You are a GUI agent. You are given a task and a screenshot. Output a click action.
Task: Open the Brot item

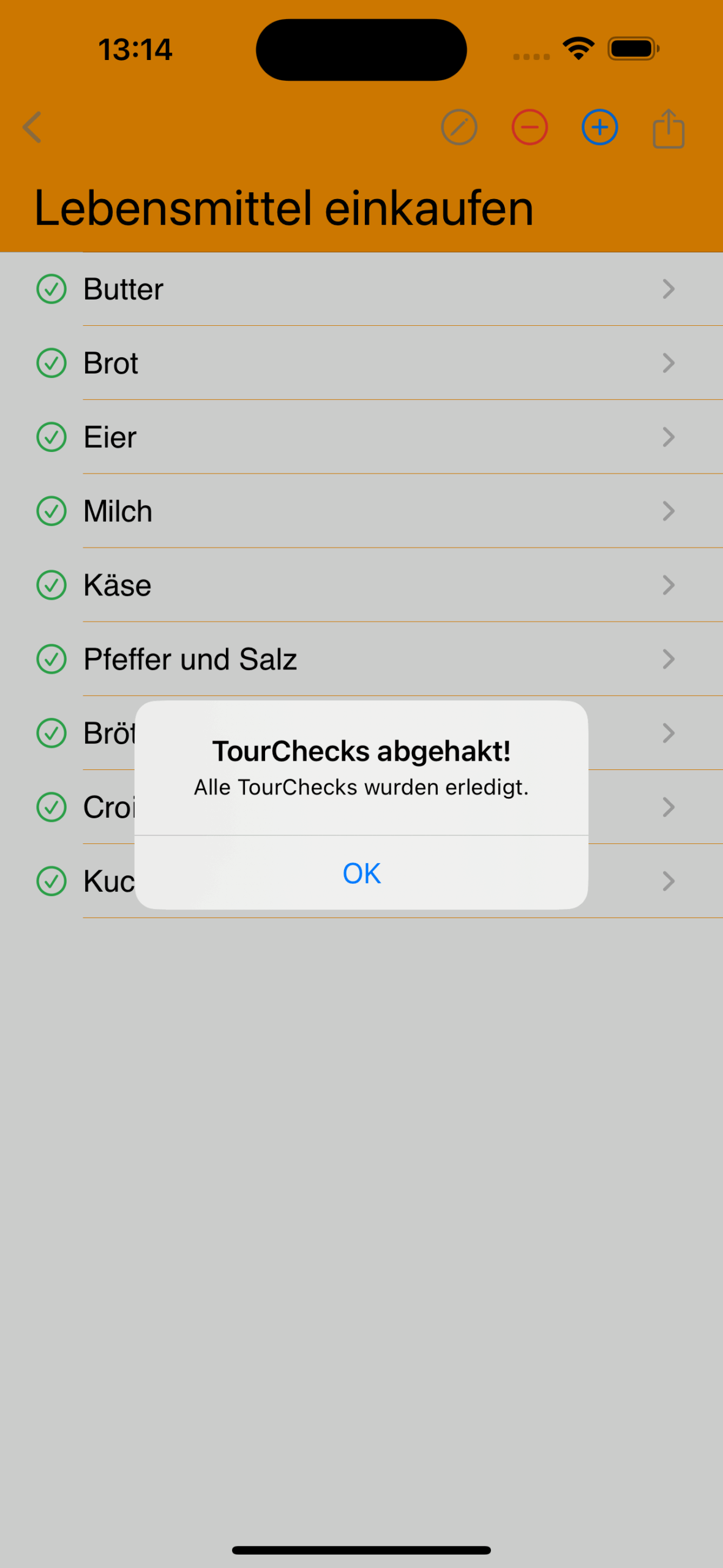(361, 363)
